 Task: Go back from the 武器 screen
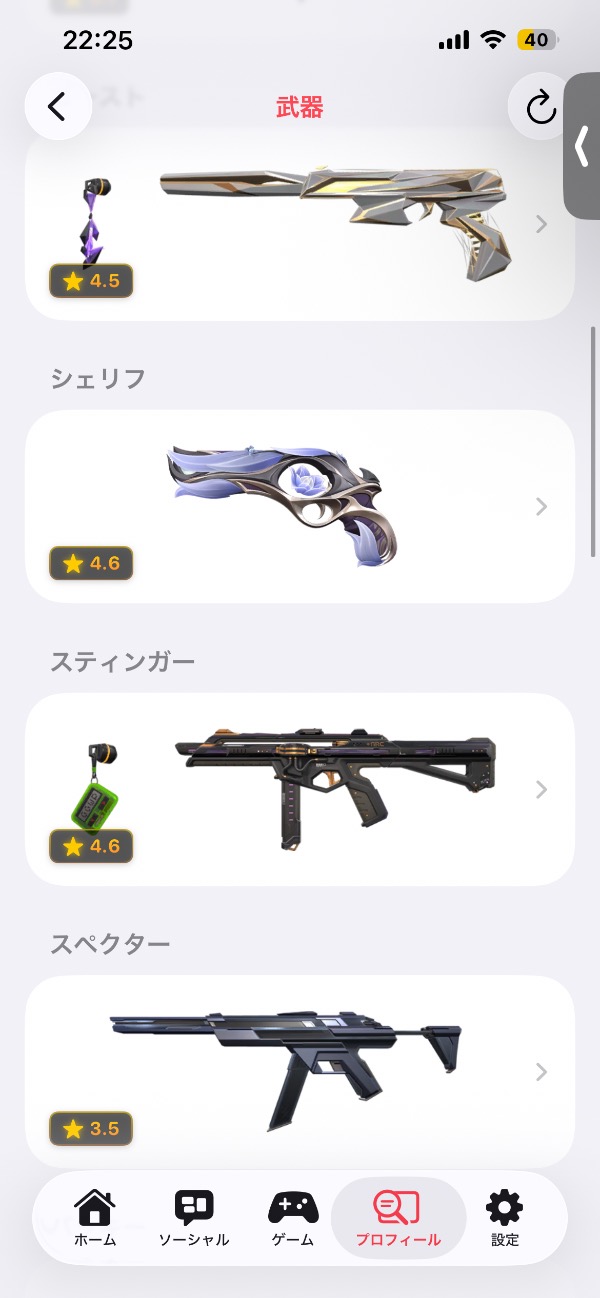(57, 106)
